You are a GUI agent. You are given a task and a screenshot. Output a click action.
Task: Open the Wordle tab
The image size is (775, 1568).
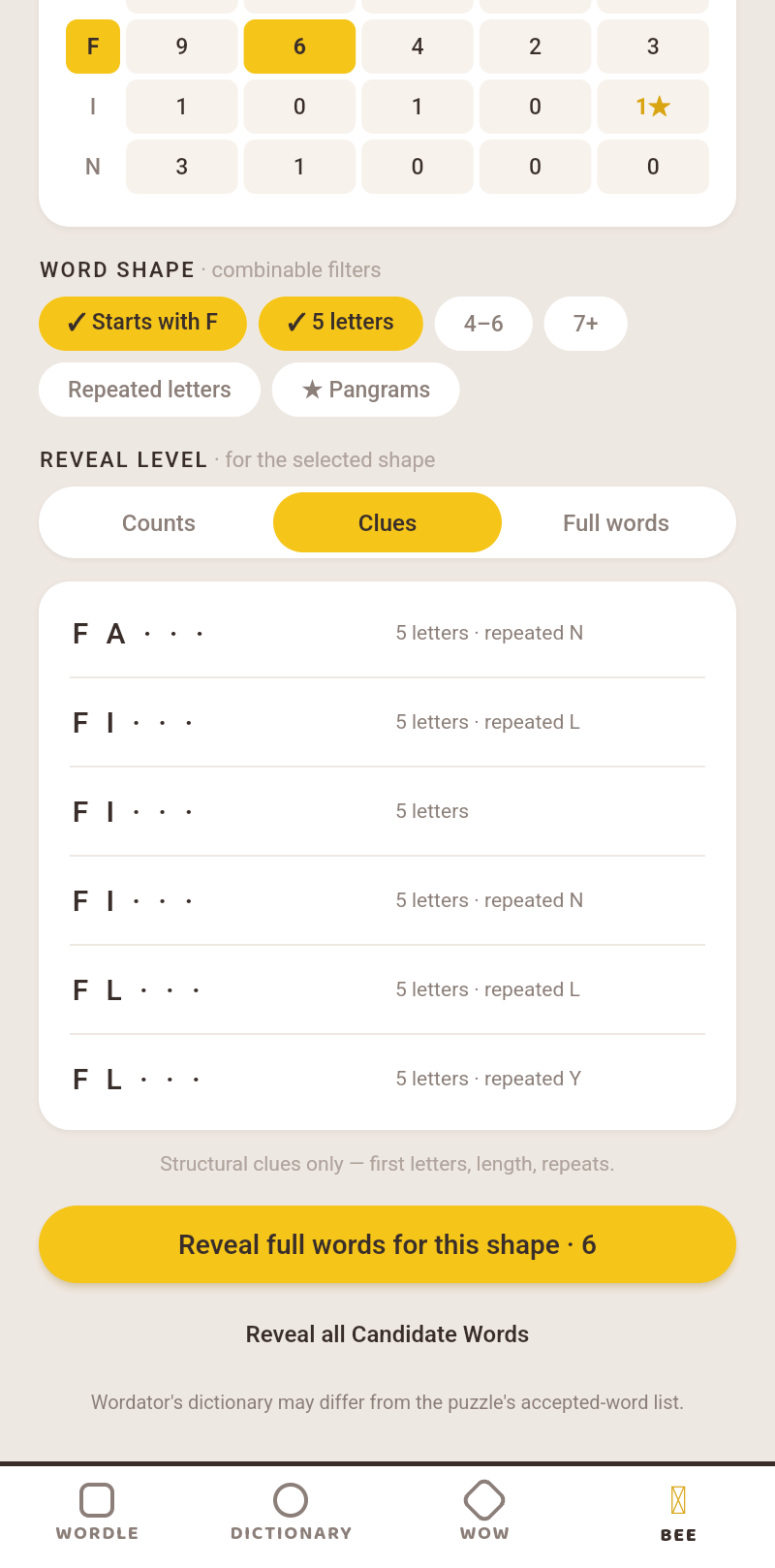click(x=97, y=1512)
